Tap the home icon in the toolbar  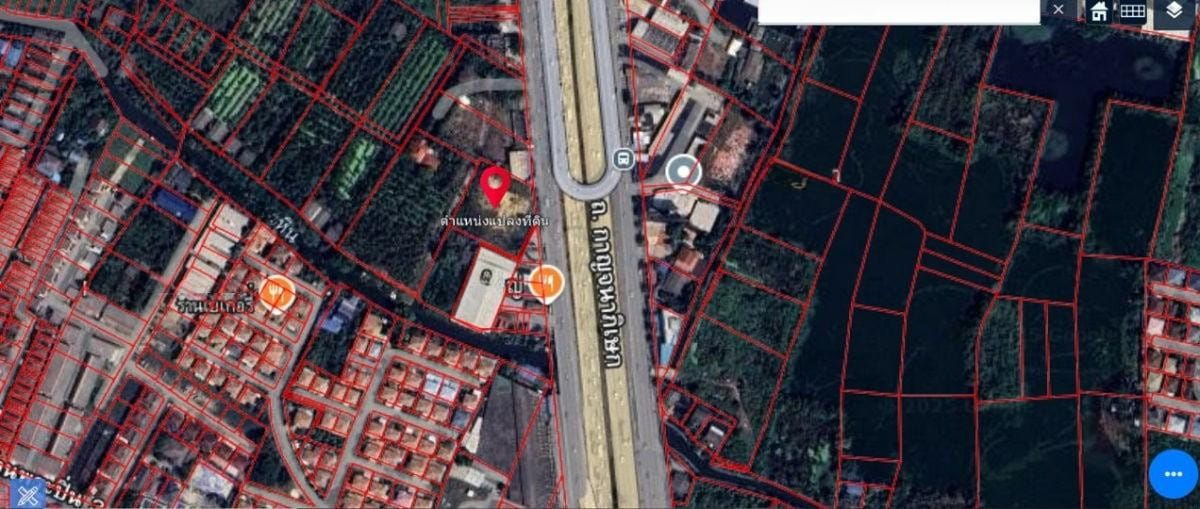[1099, 11]
